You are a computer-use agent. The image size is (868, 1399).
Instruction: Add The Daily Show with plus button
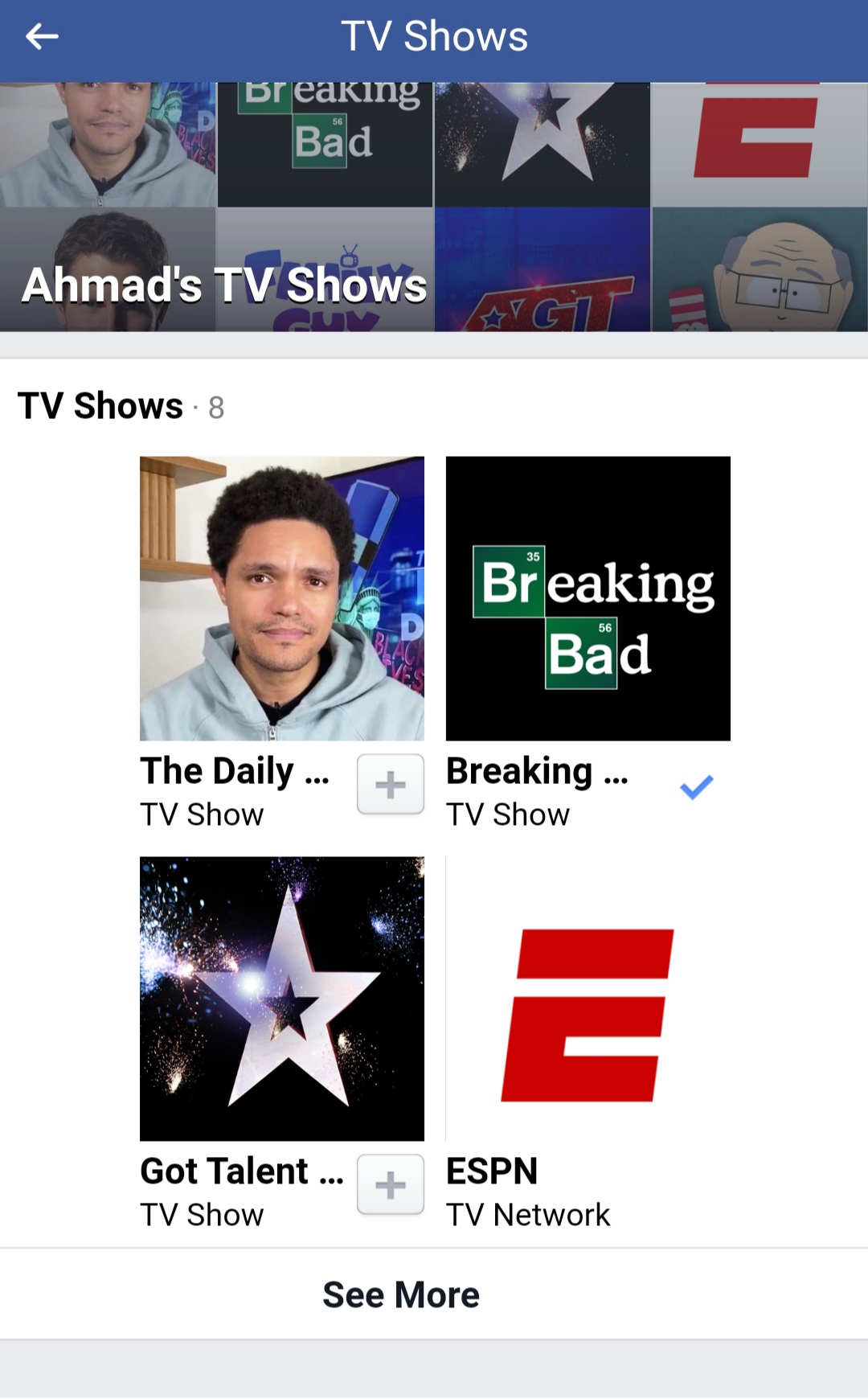coord(391,784)
